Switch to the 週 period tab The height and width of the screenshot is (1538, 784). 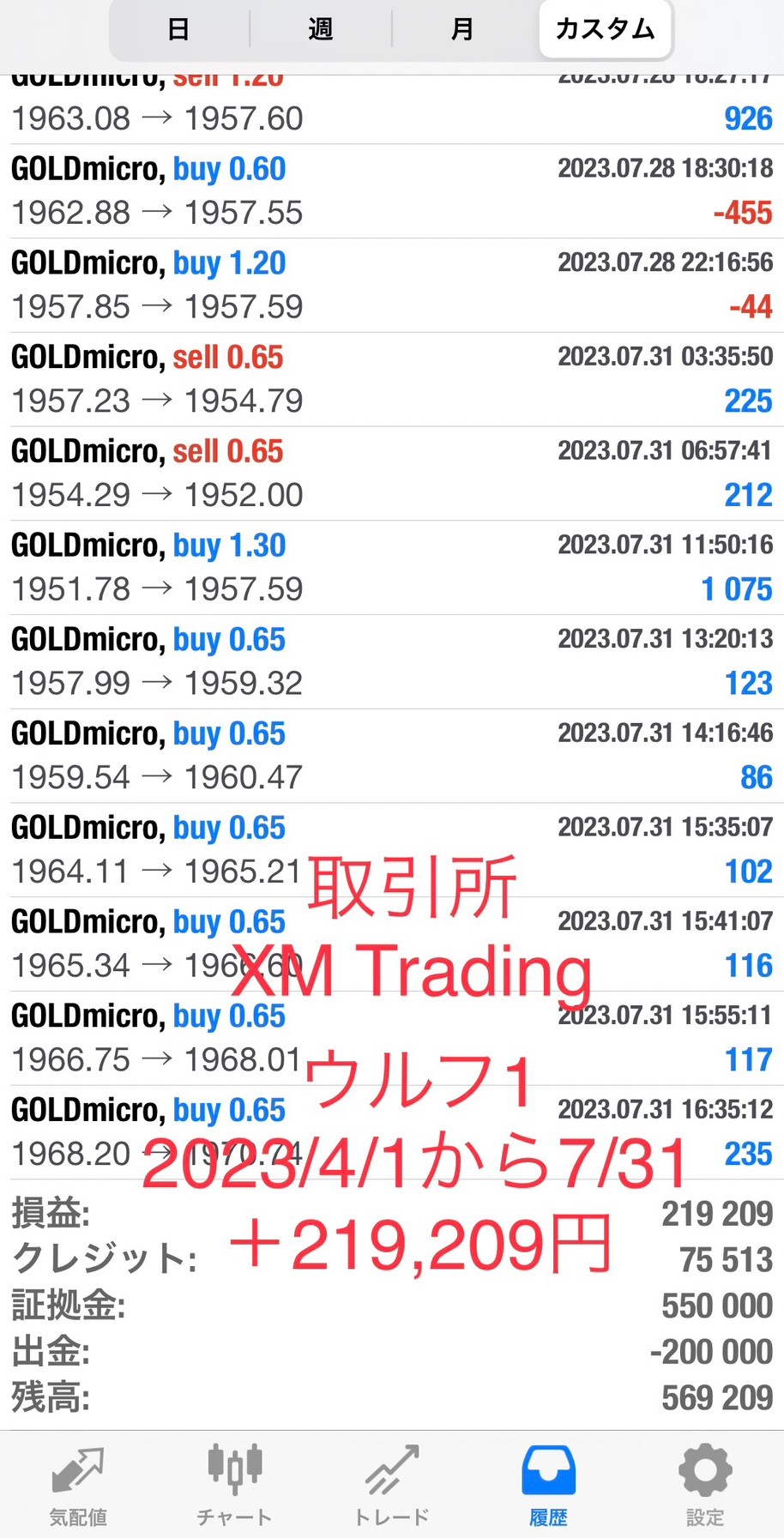tap(321, 29)
